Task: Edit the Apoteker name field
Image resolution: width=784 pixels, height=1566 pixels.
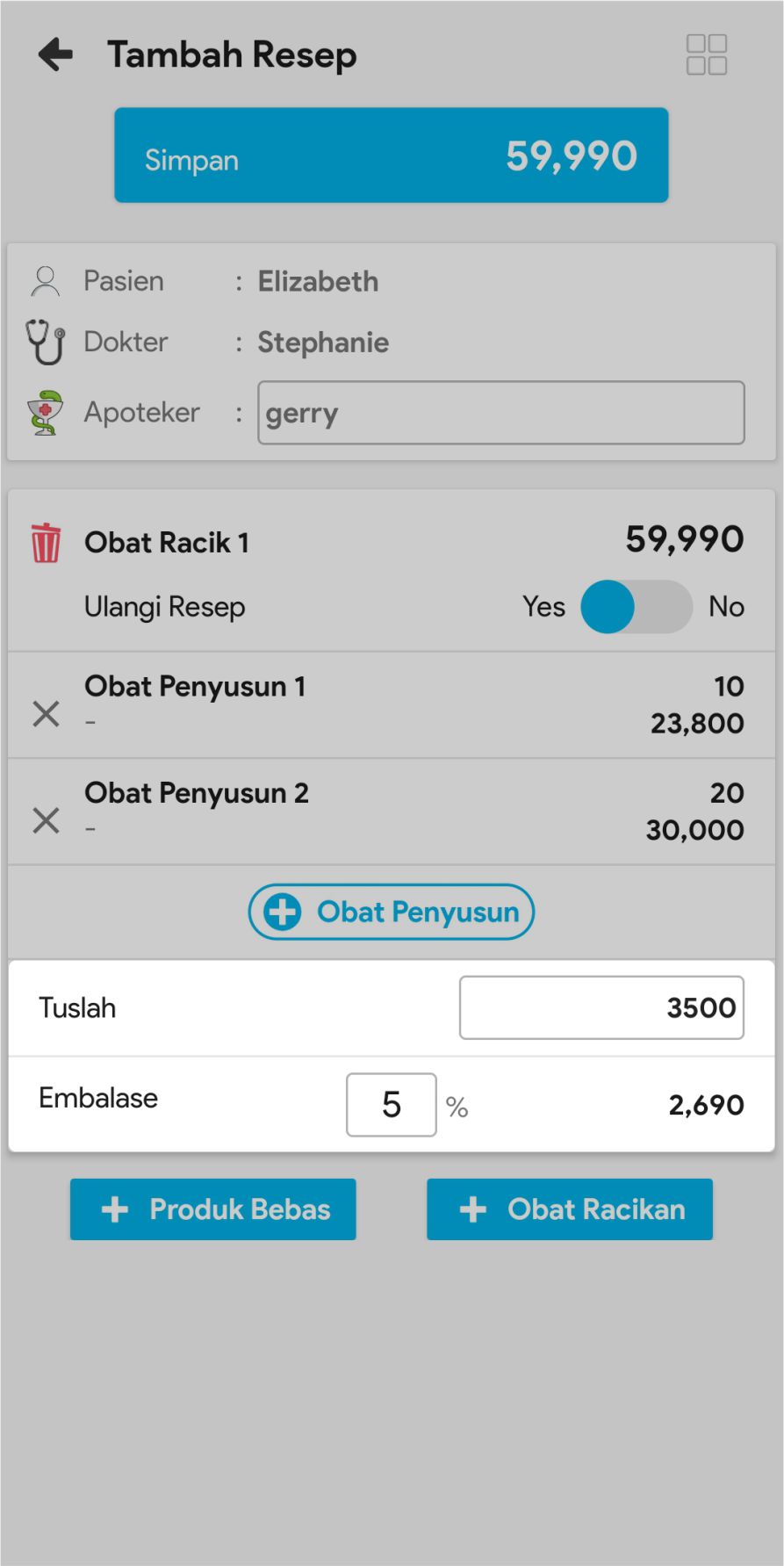Action: coord(500,413)
